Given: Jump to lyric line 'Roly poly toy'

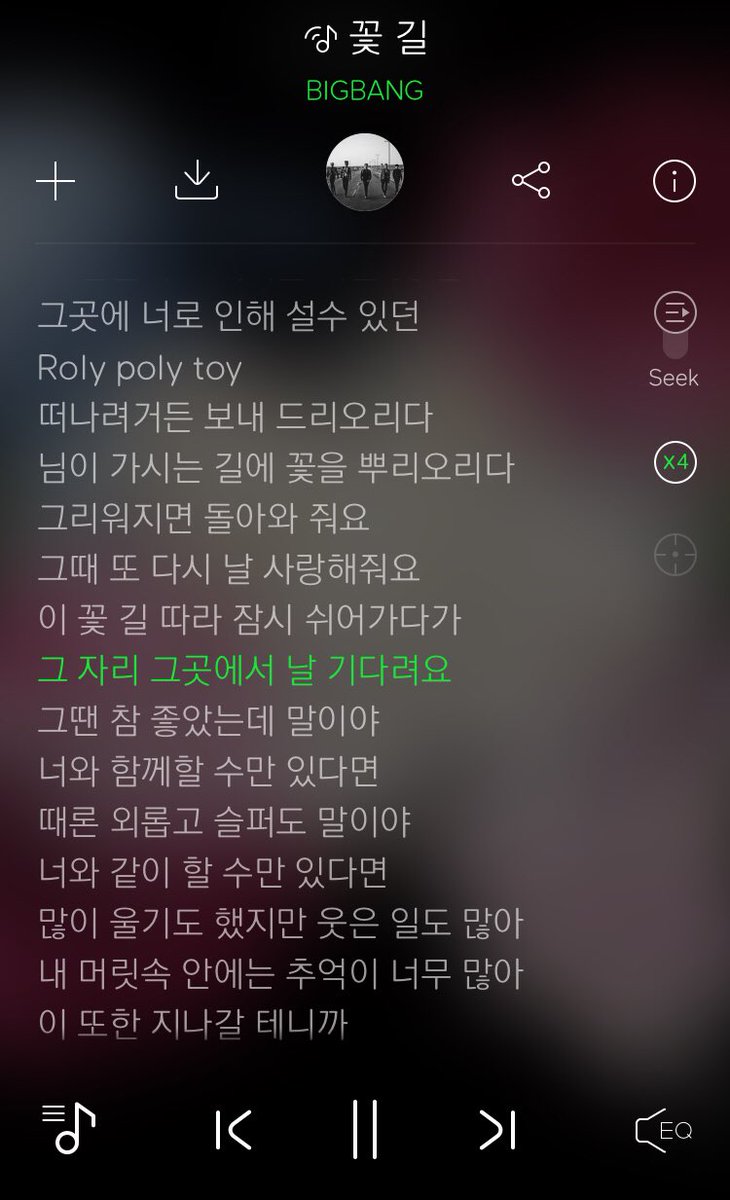Looking at the screenshot, I should (140, 368).
